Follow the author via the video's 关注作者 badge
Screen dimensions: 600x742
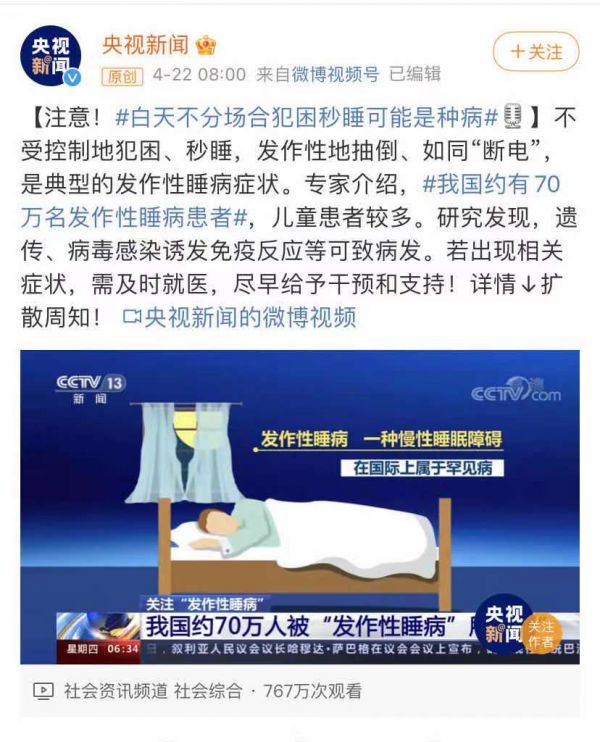click(x=541, y=632)
